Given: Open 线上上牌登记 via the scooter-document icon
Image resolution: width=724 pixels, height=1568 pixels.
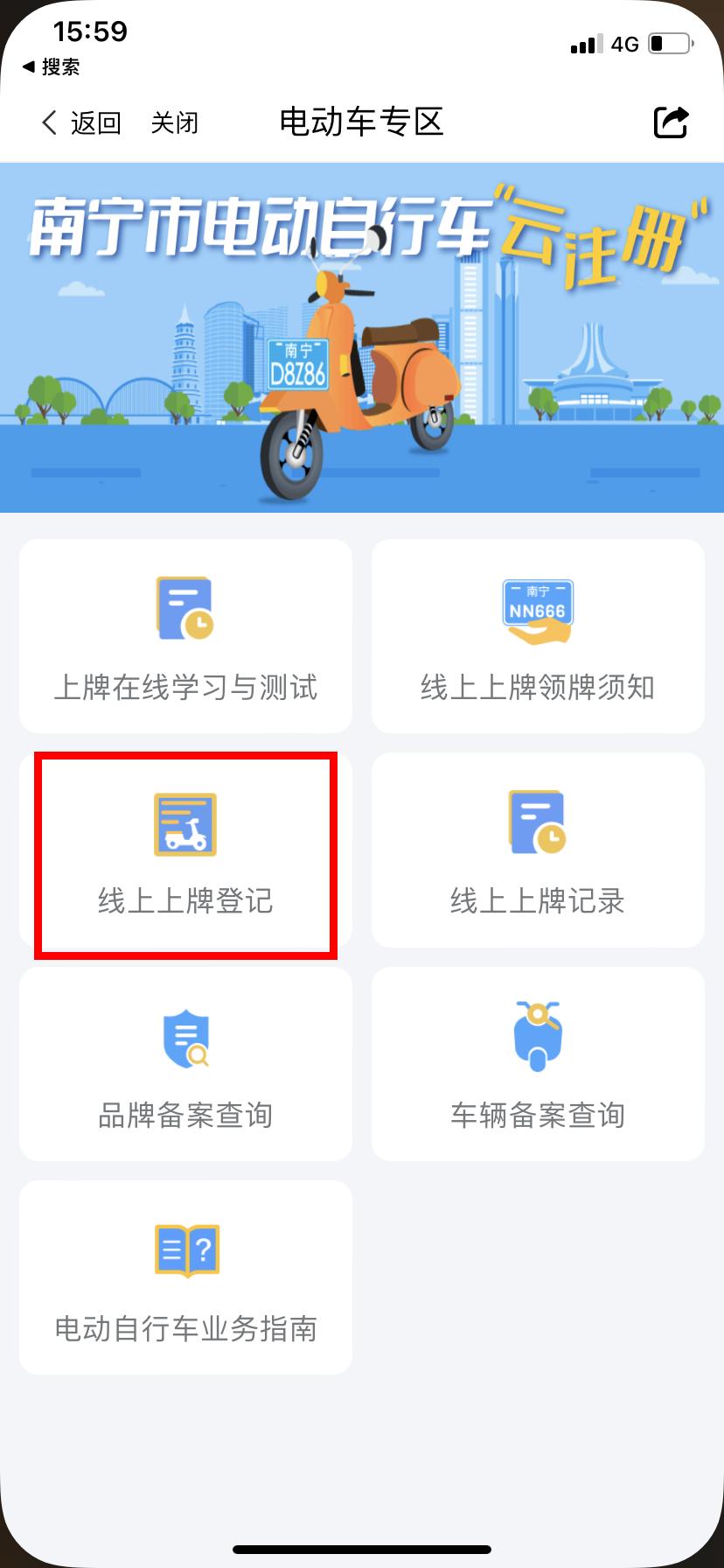Looking at the screenshot, I should [x=184, y=822].
